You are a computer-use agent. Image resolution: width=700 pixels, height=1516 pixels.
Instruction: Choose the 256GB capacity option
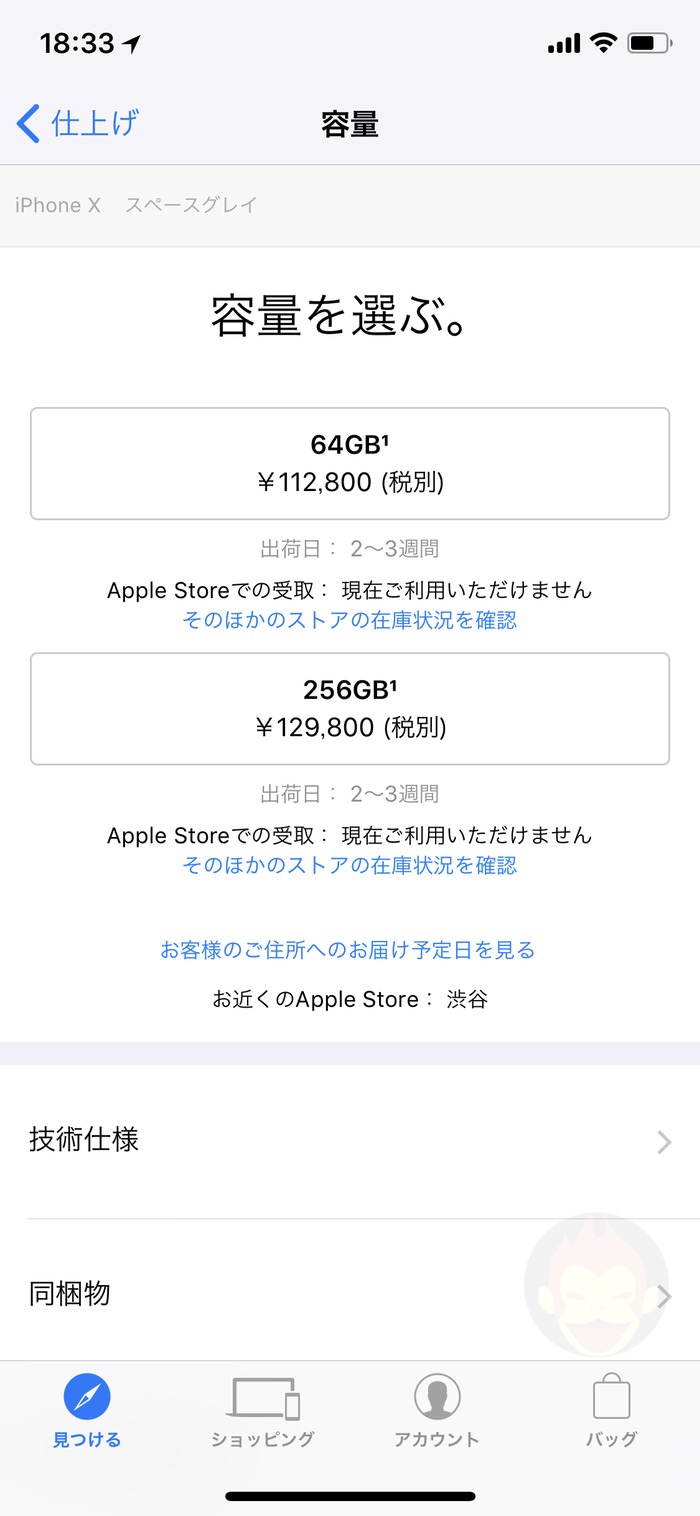pos(350,709)
